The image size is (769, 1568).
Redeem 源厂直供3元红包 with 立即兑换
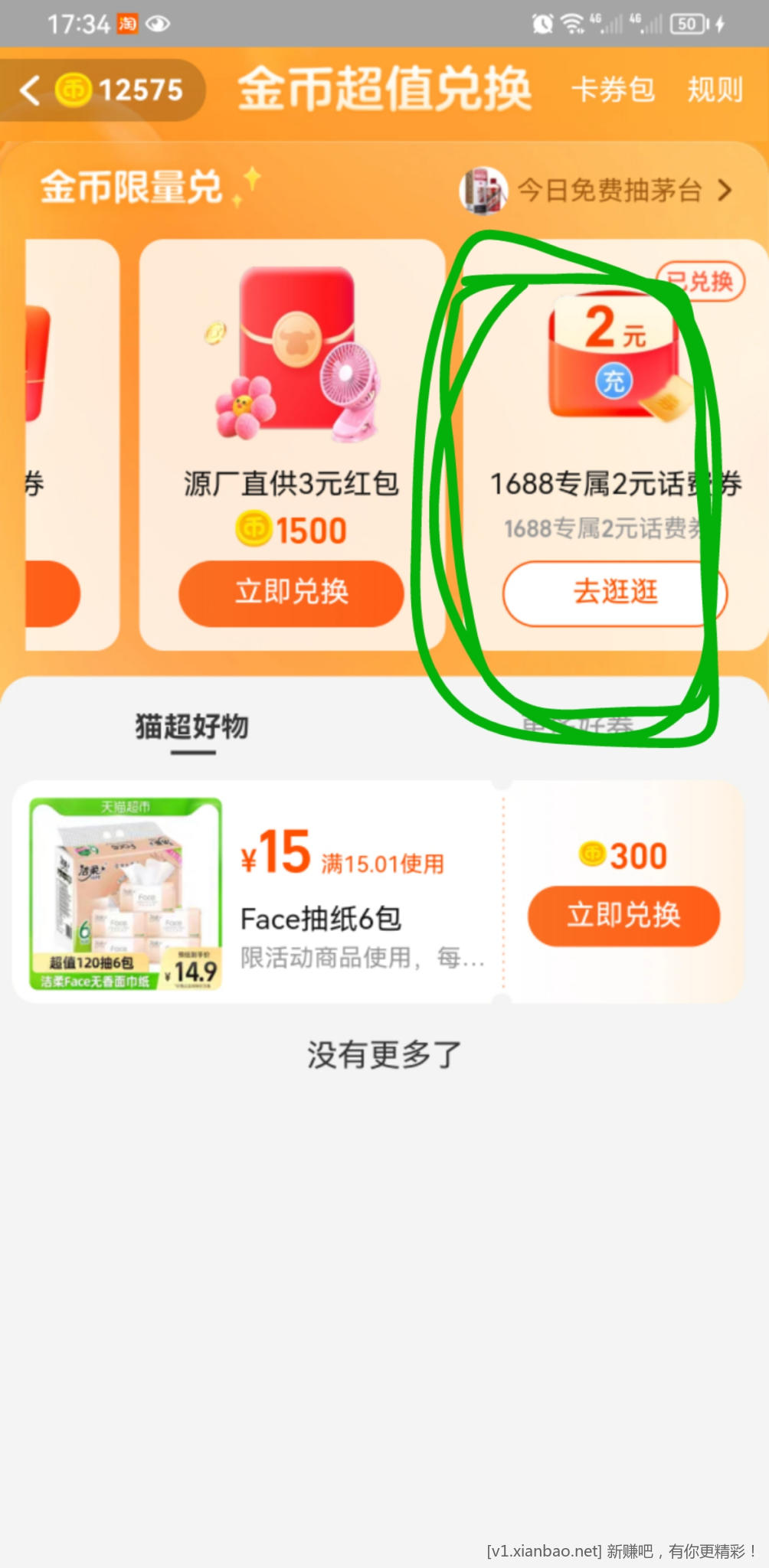pos(291,593)
